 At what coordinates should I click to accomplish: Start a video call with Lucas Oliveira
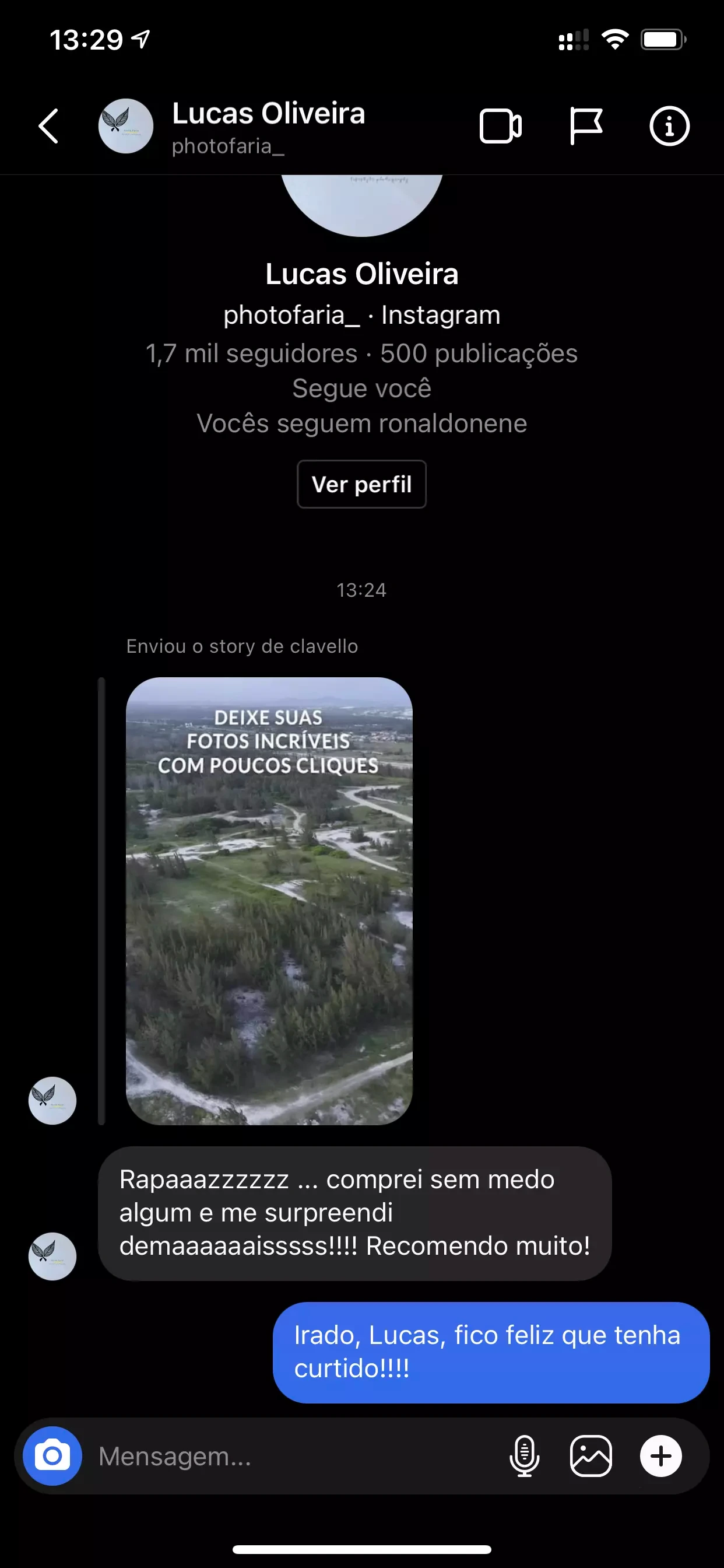click(x=500, y=126)
